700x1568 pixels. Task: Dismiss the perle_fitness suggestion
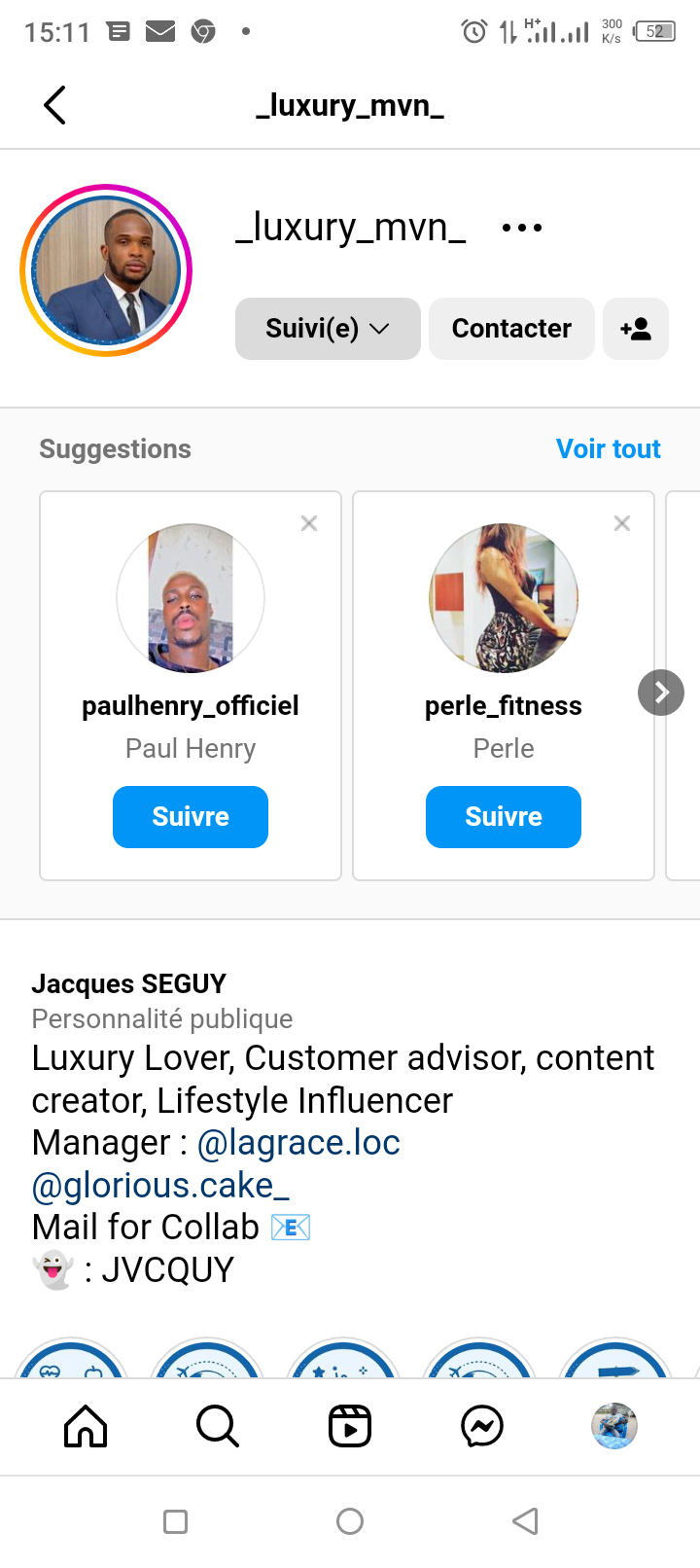tap(622, 523)
